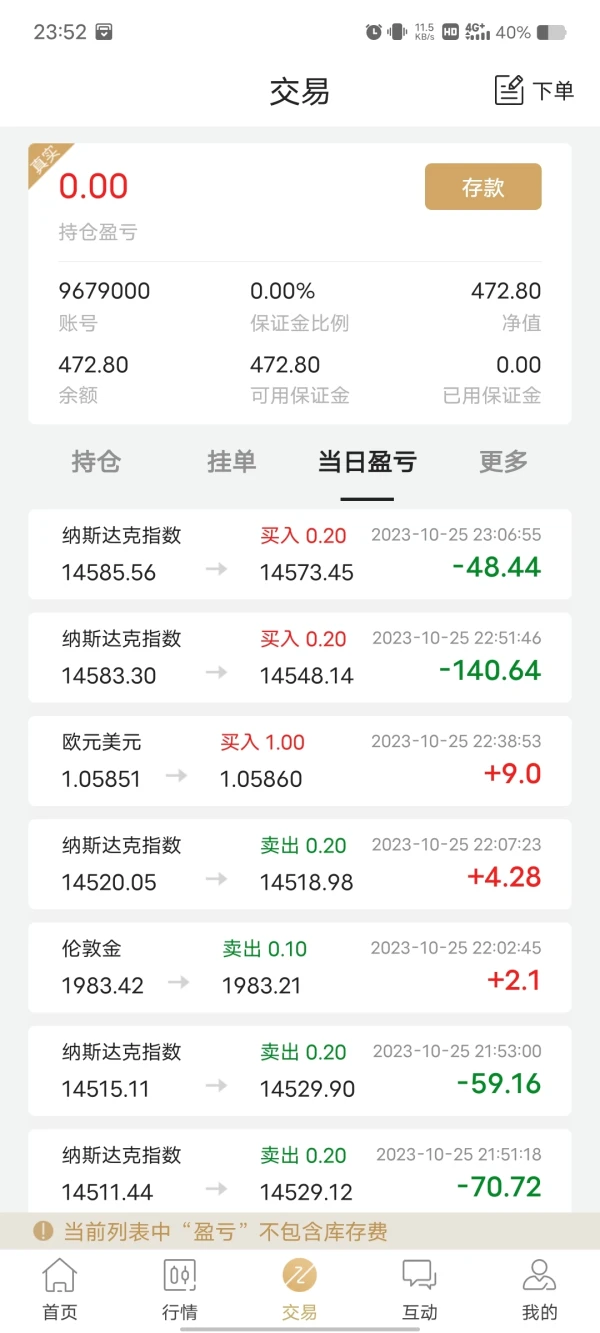Select the 当日盈亏 tab
The image size is (600, 1333).
click(x=367, y=462)
